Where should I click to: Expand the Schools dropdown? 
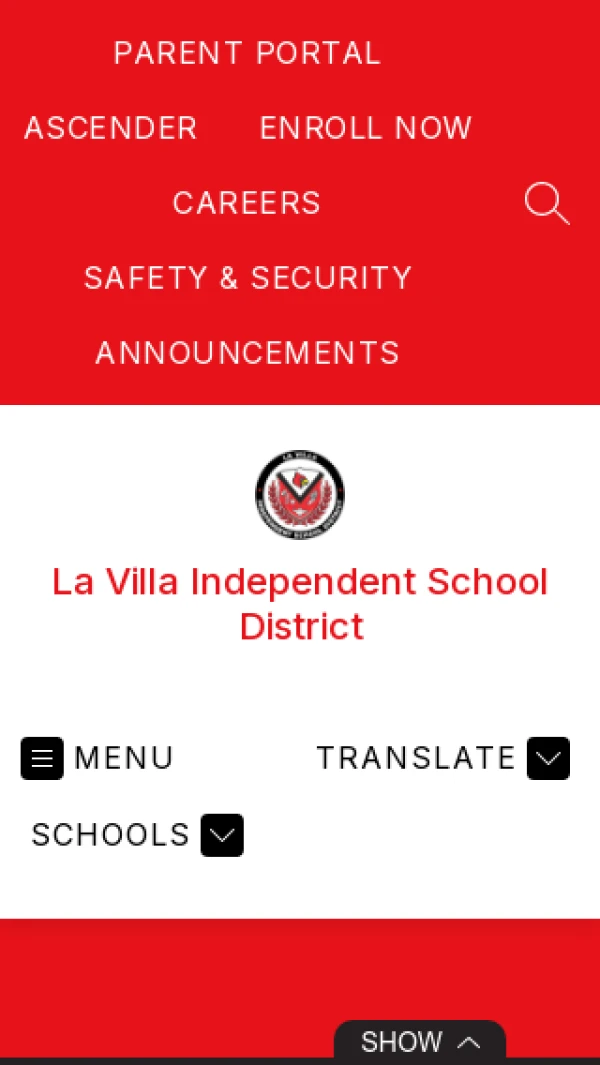pyautogui.click(x=137, y=835)
